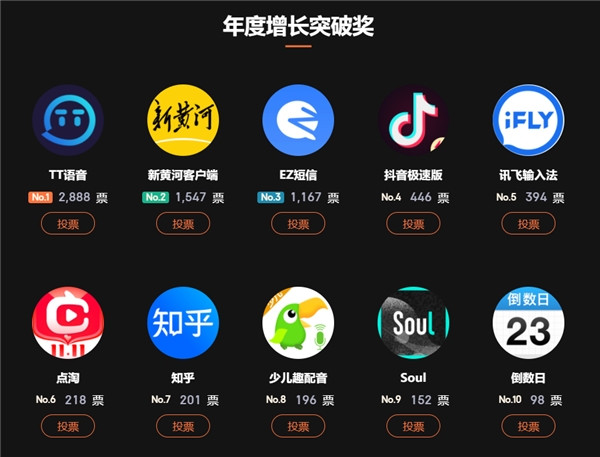Image resolution: width=600 pixels, height=457 pixels.
Task: Cast a vote for EZ短信
Action: [298, 224]
